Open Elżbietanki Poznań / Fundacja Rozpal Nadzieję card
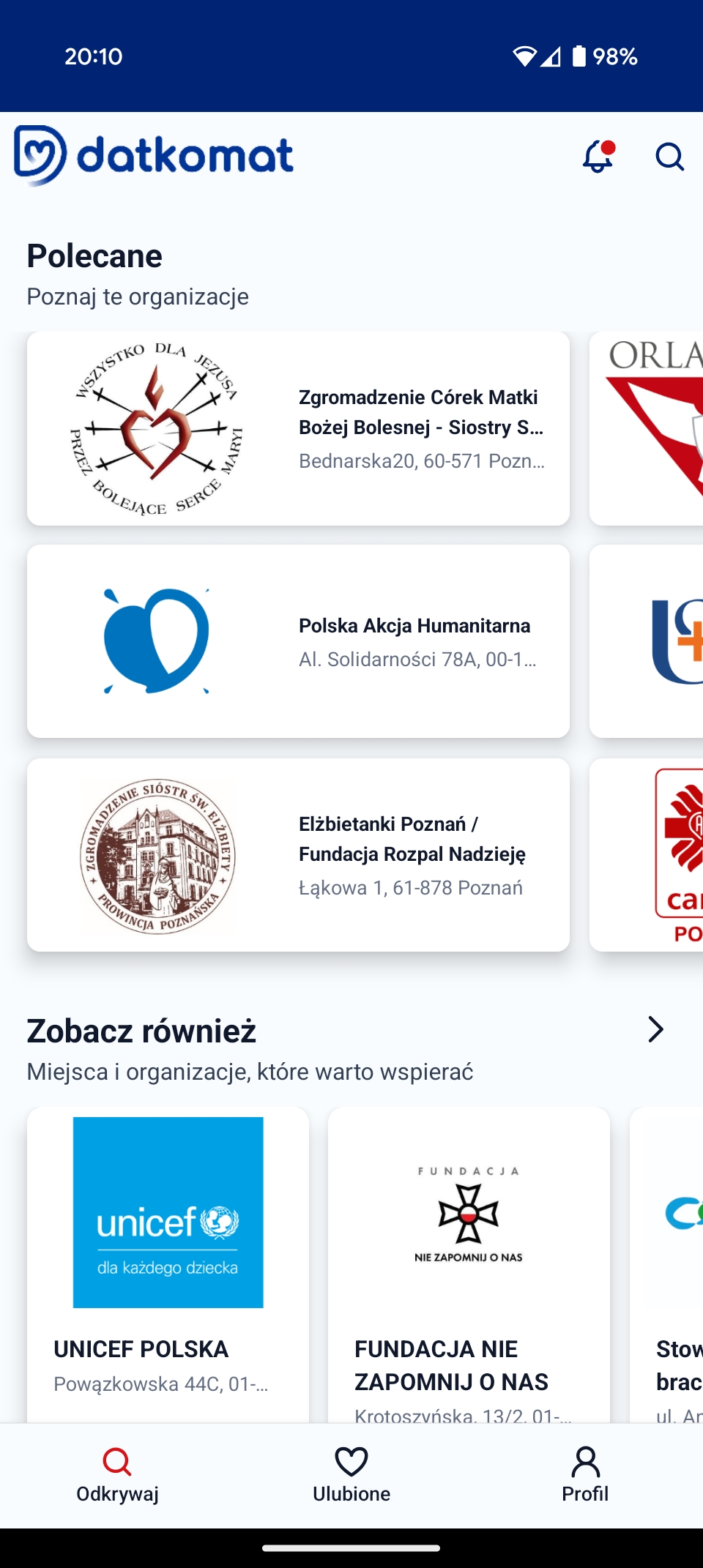 tap(298, 855)
